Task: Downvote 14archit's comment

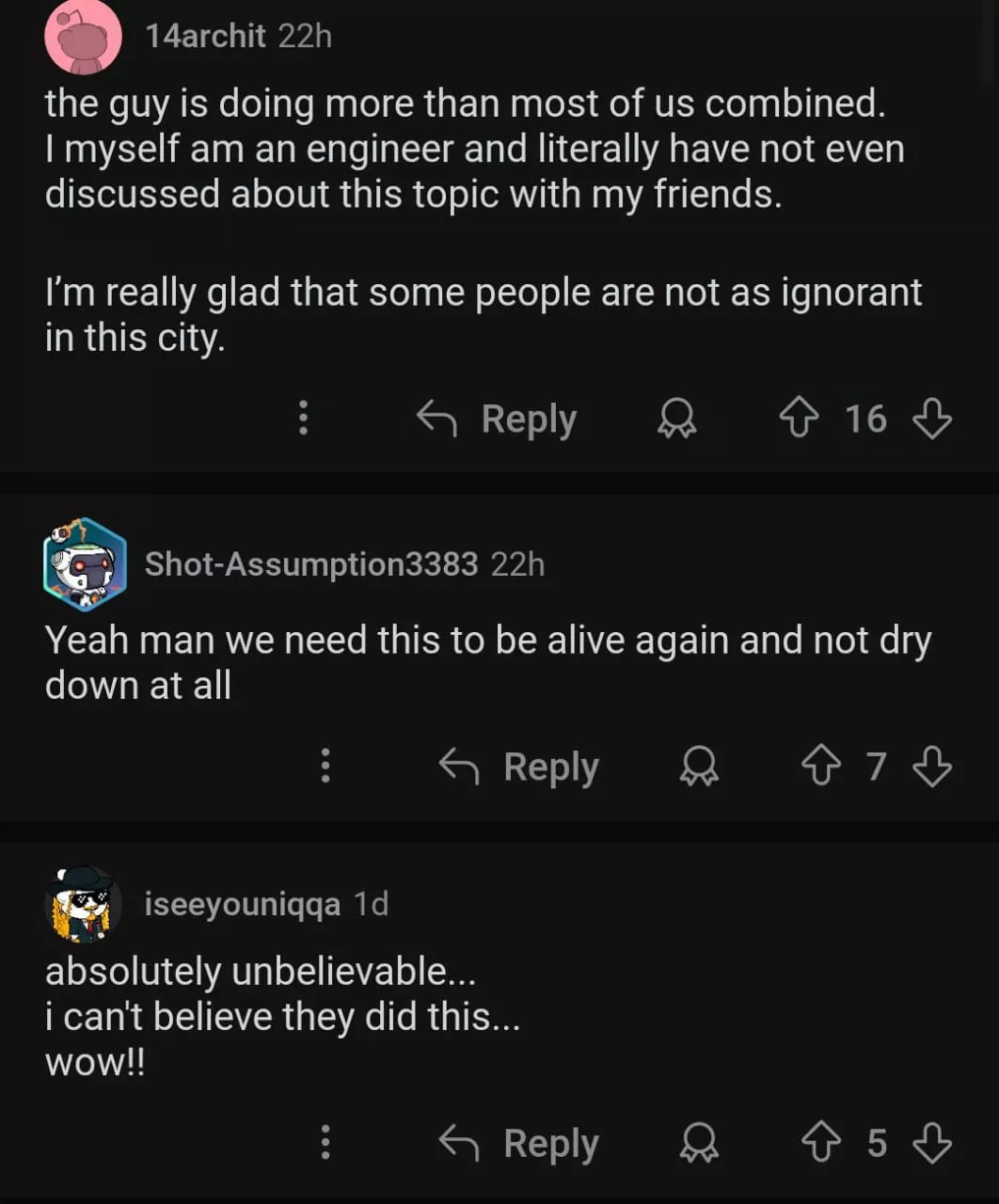Action: (x=932, y=419)
